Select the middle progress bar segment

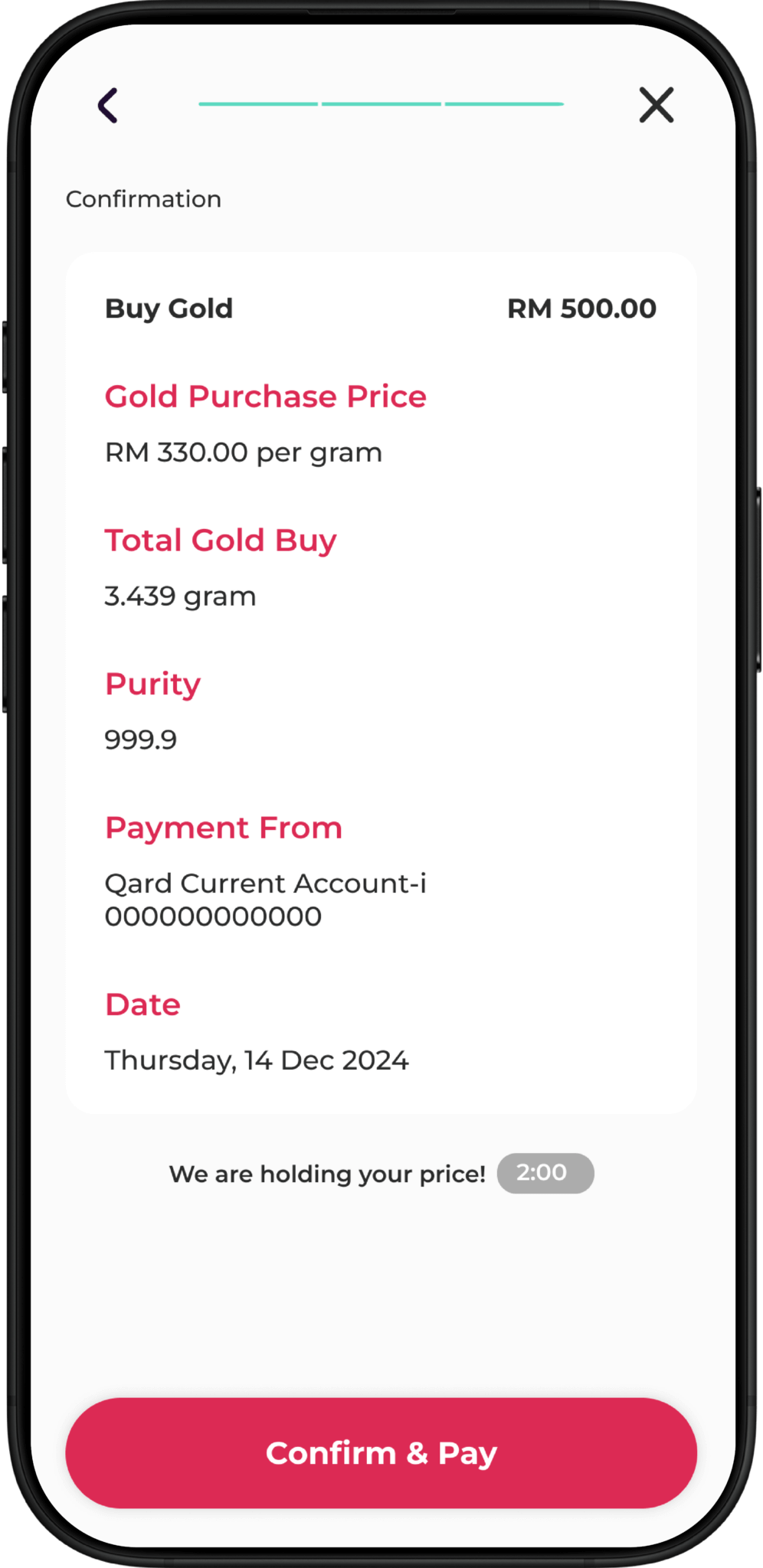click(381, 103)
